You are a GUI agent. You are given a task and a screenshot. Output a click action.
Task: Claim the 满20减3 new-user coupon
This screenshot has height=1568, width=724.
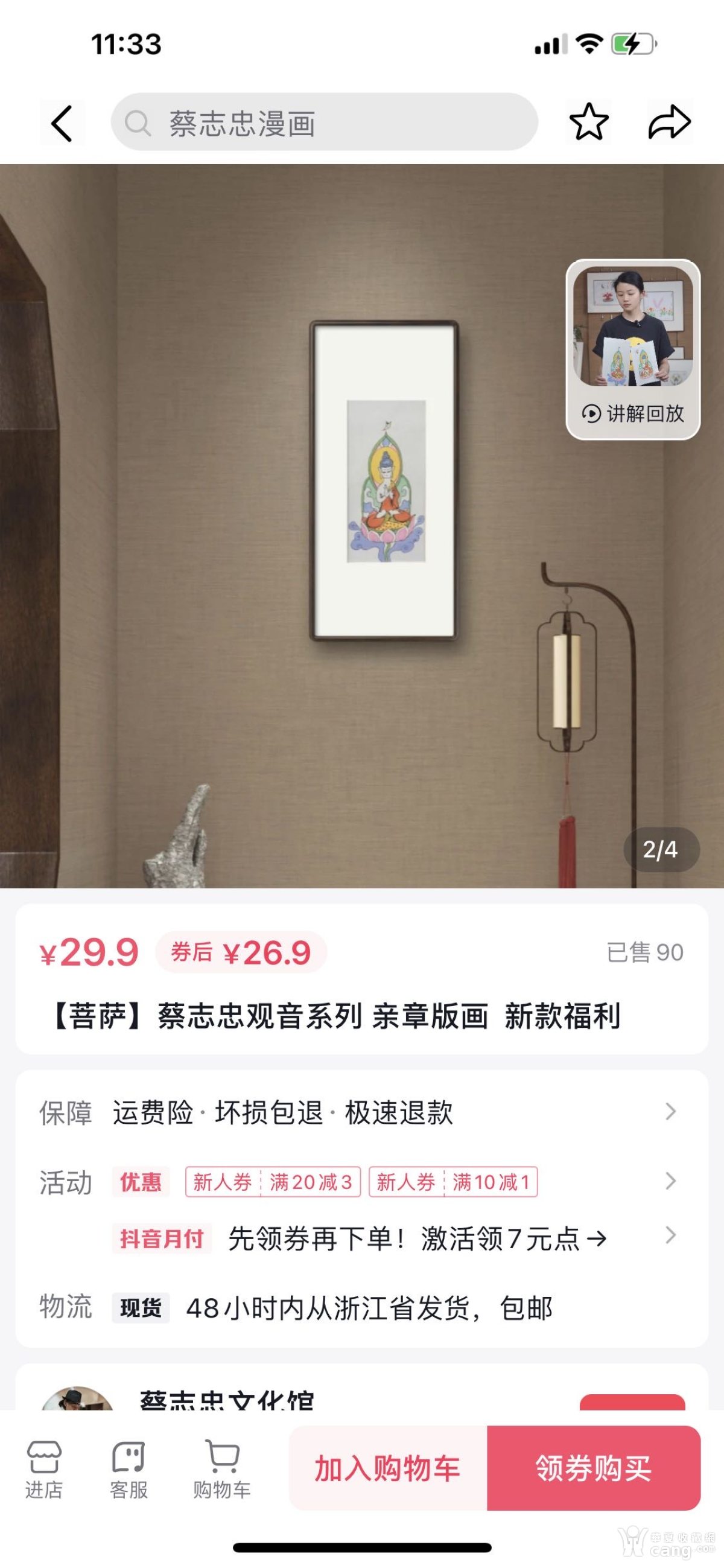(273, 1182)
